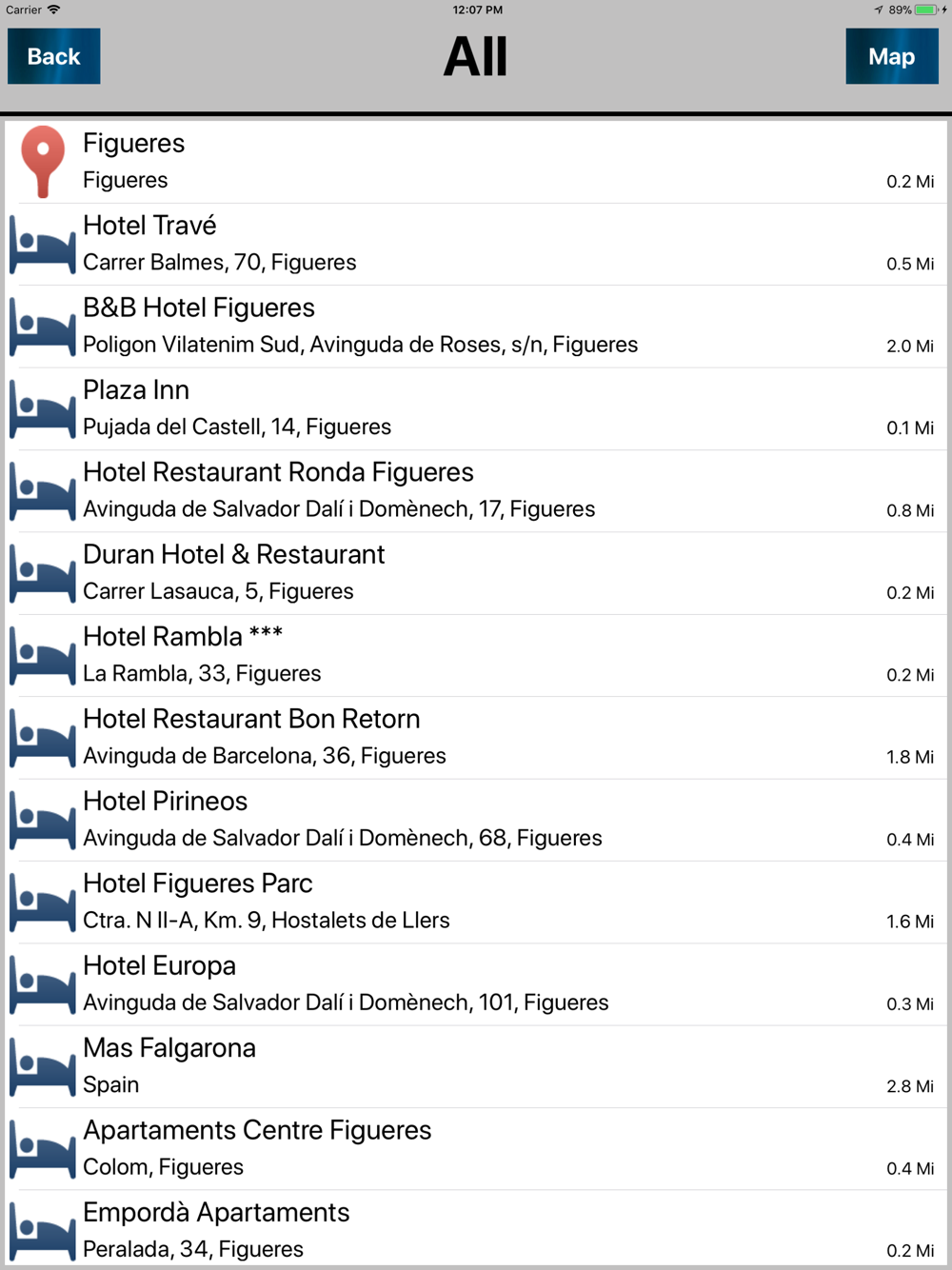952x1270 pixels.
Task: Open Hotel Restaurant Bon Retorn
Action: [476, 738]
